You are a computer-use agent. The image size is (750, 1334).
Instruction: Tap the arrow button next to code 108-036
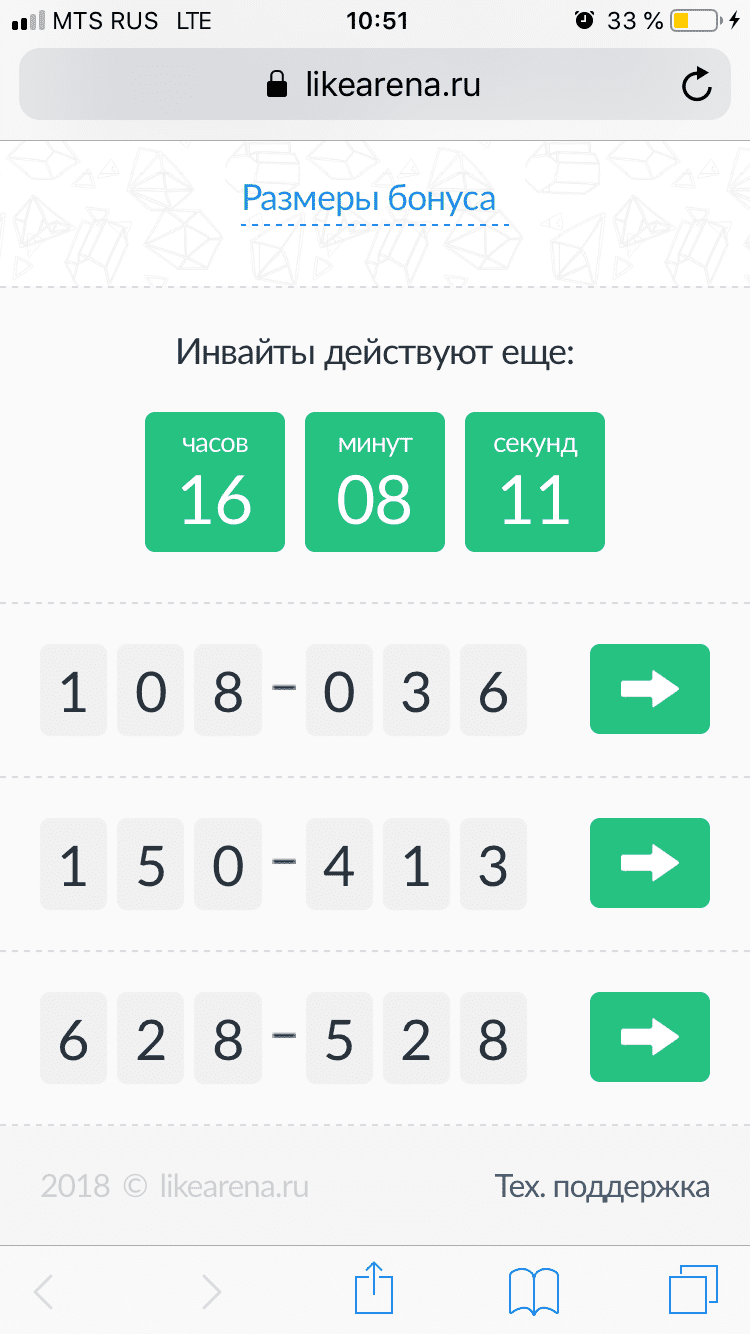pos(650,689)
